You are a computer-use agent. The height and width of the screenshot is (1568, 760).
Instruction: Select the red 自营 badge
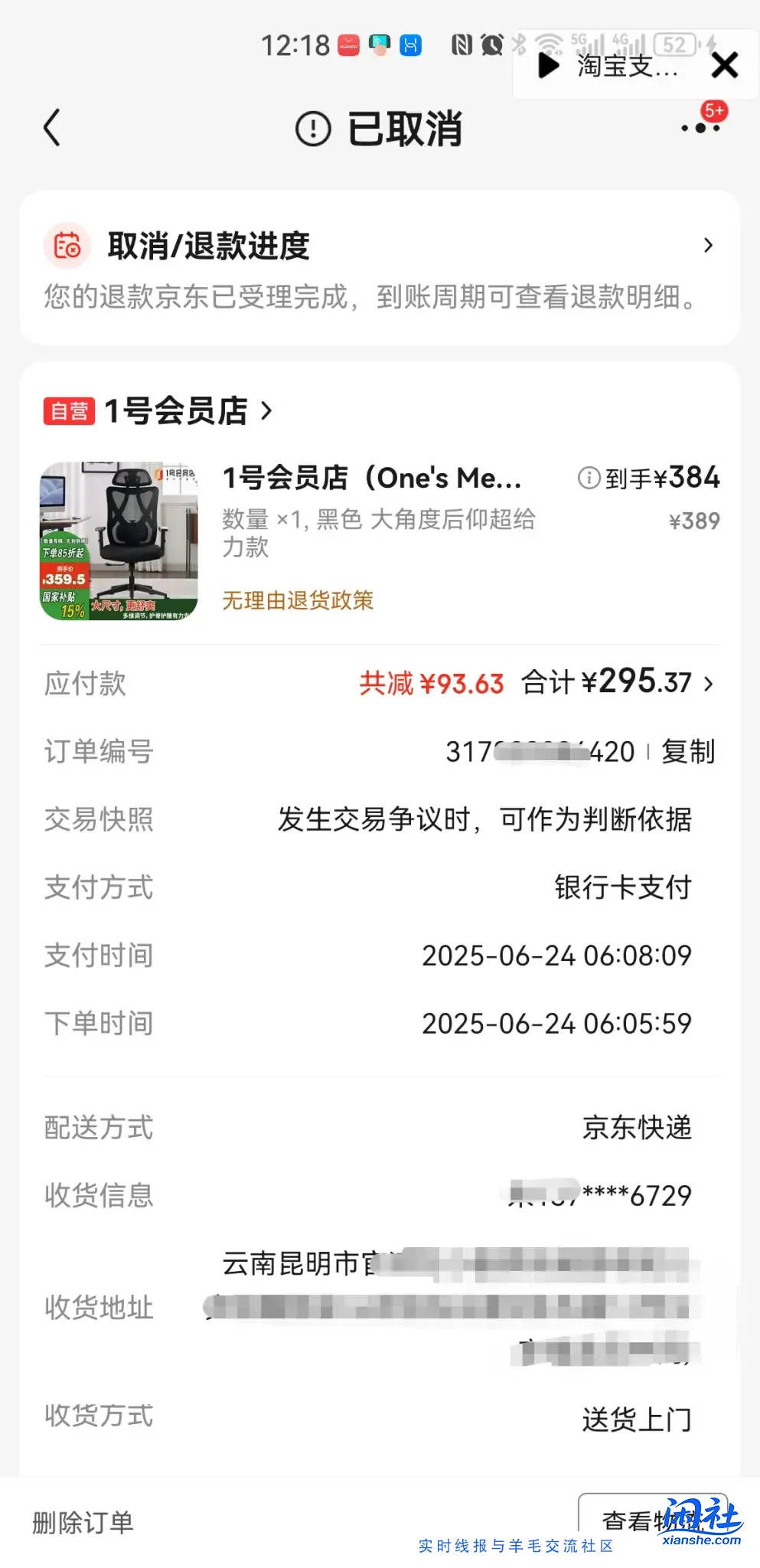(x=66, y=410)
